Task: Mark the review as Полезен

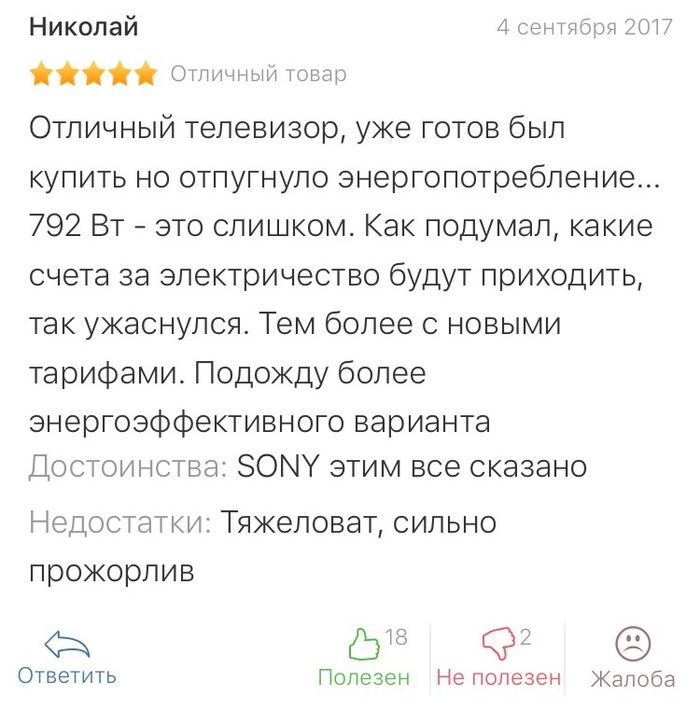Action: tap(364, 658)
